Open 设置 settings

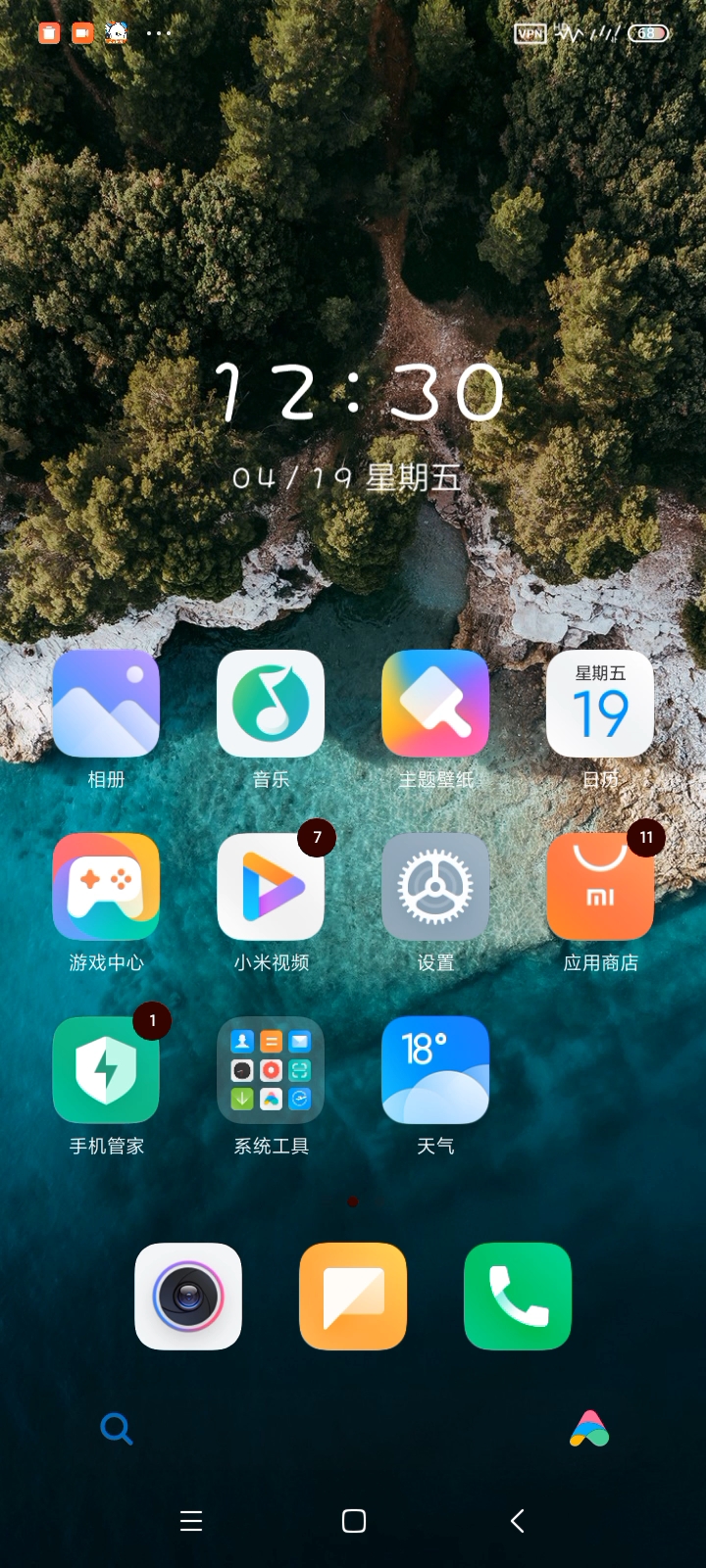click(435, 887)
